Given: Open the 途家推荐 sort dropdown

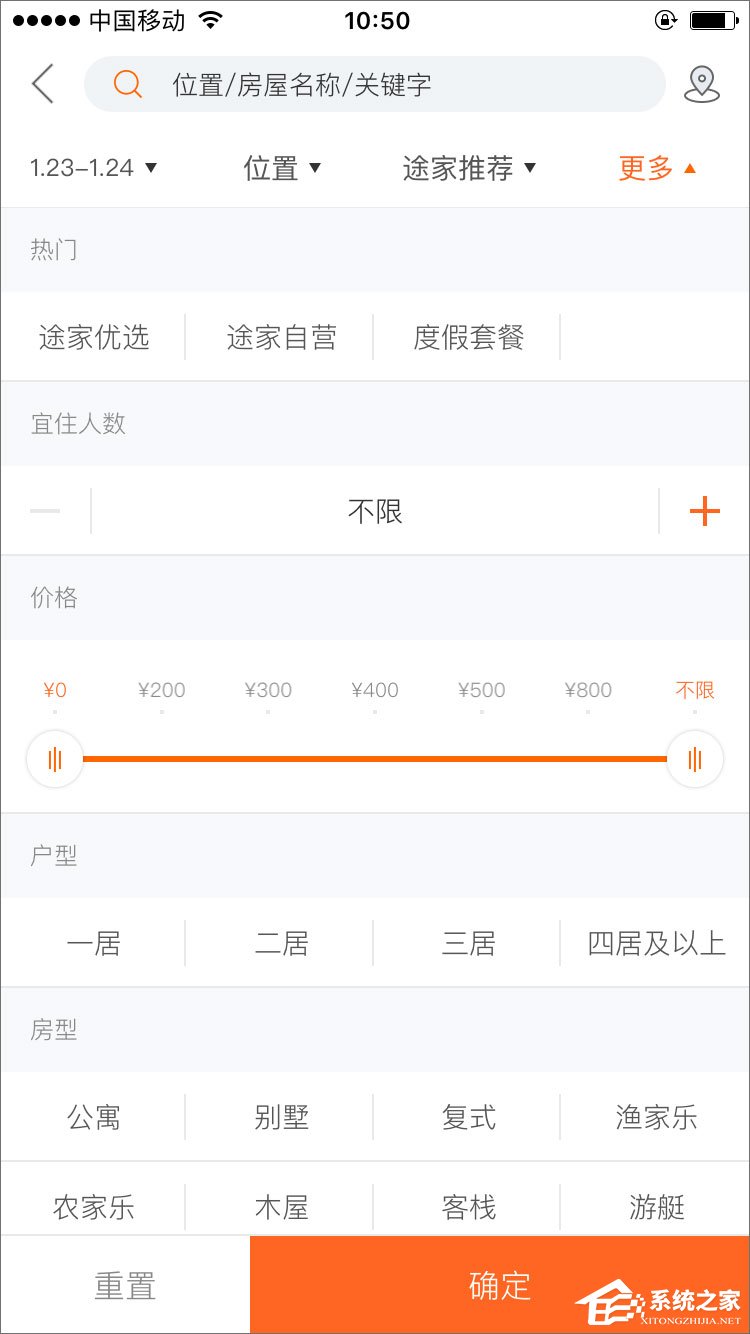Looking at the screenshot, I should (469, 168).
